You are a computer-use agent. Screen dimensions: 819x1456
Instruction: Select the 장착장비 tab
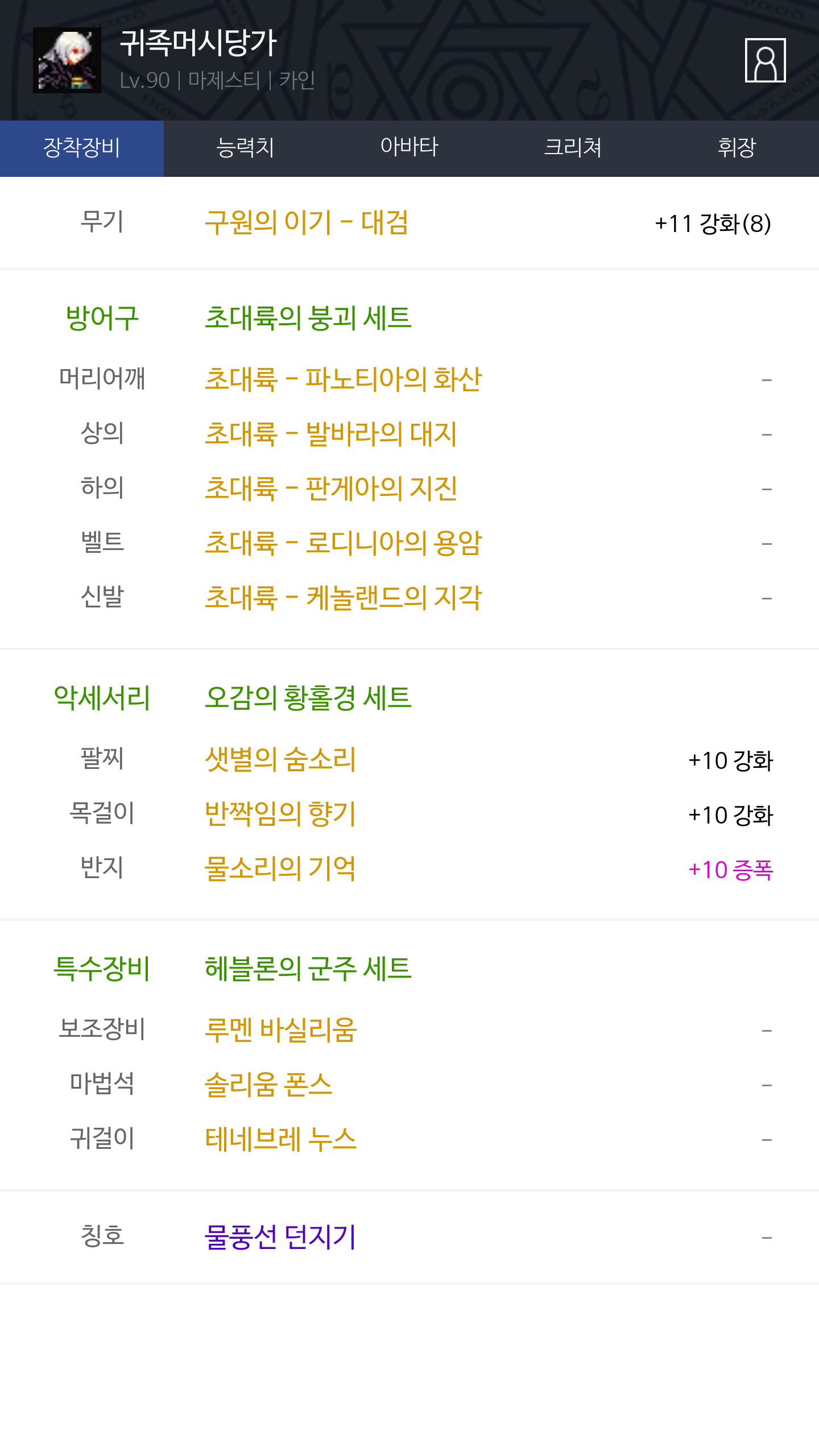pos(82,148)
